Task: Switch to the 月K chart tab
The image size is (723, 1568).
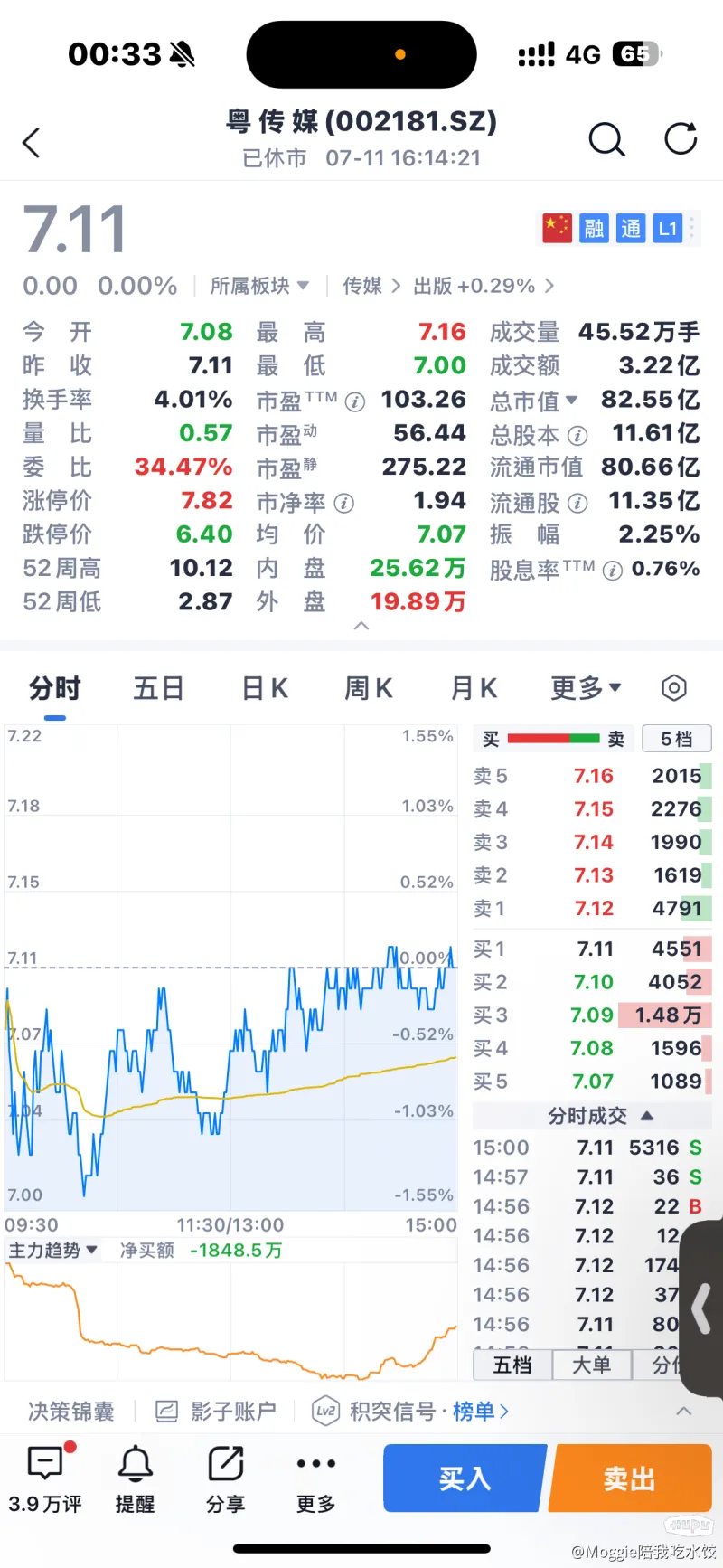Action: click(x=474, y=688)
